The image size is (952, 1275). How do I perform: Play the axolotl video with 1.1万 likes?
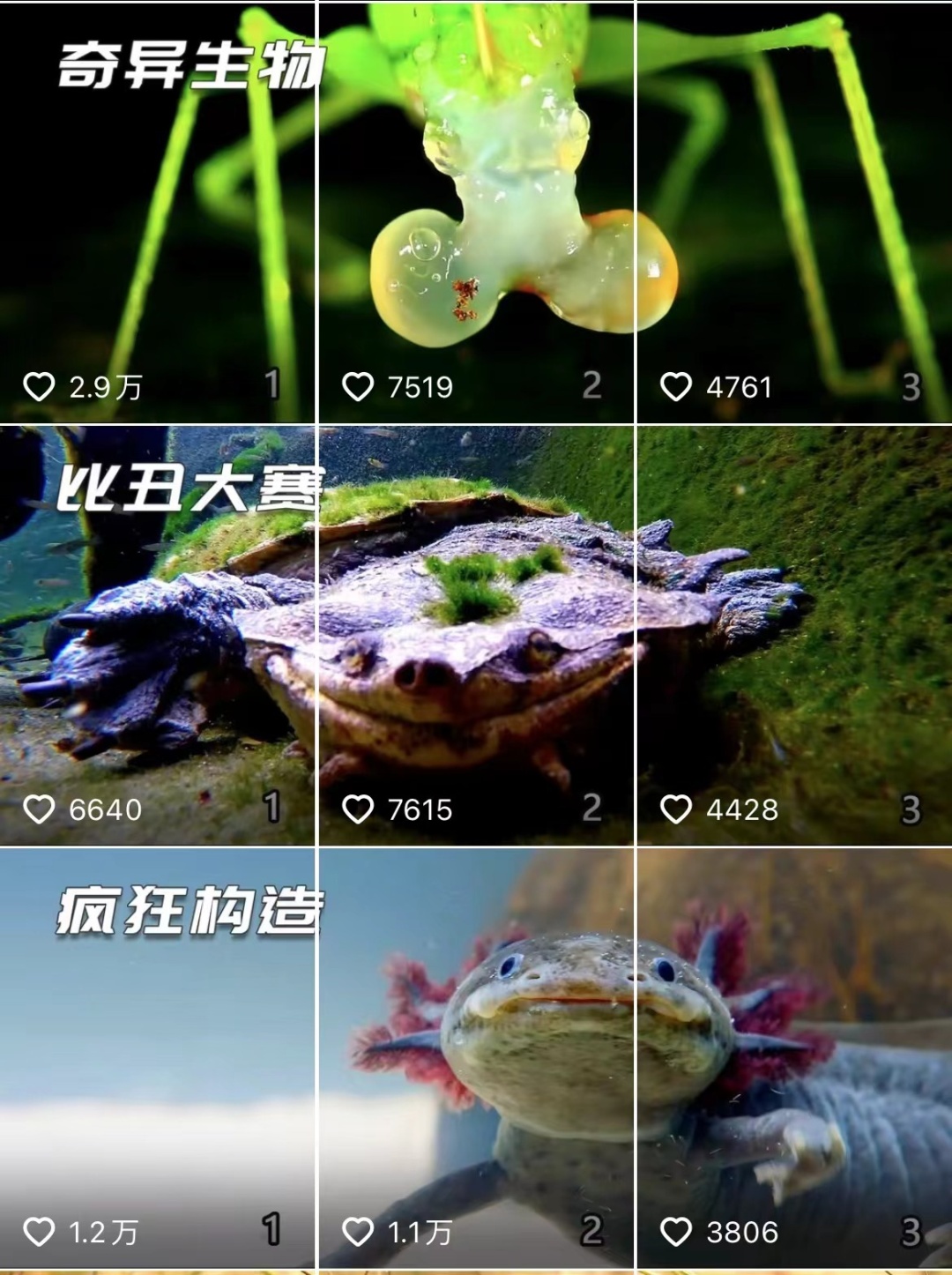tap(476, 1058)
